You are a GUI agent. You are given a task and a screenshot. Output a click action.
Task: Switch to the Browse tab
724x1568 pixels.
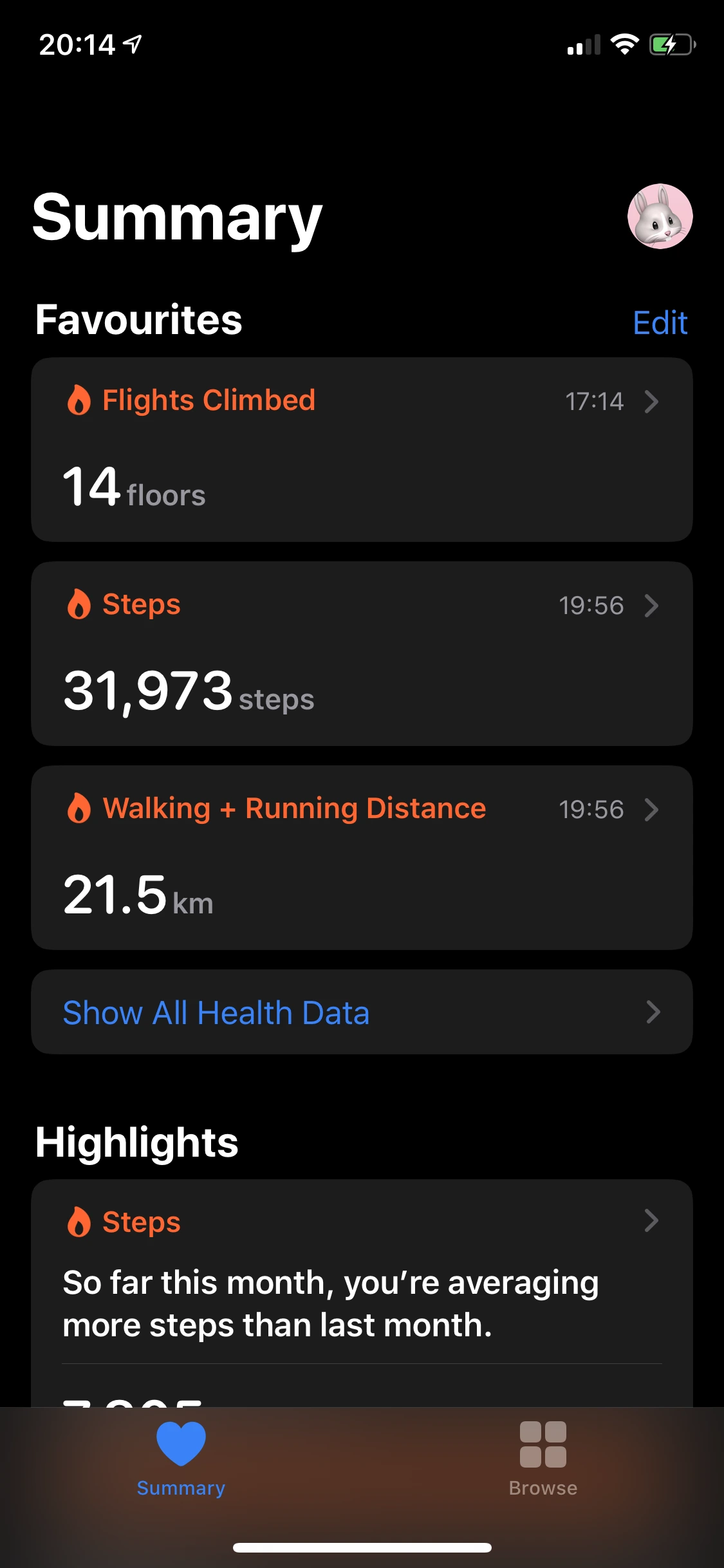click(543, 1459)
